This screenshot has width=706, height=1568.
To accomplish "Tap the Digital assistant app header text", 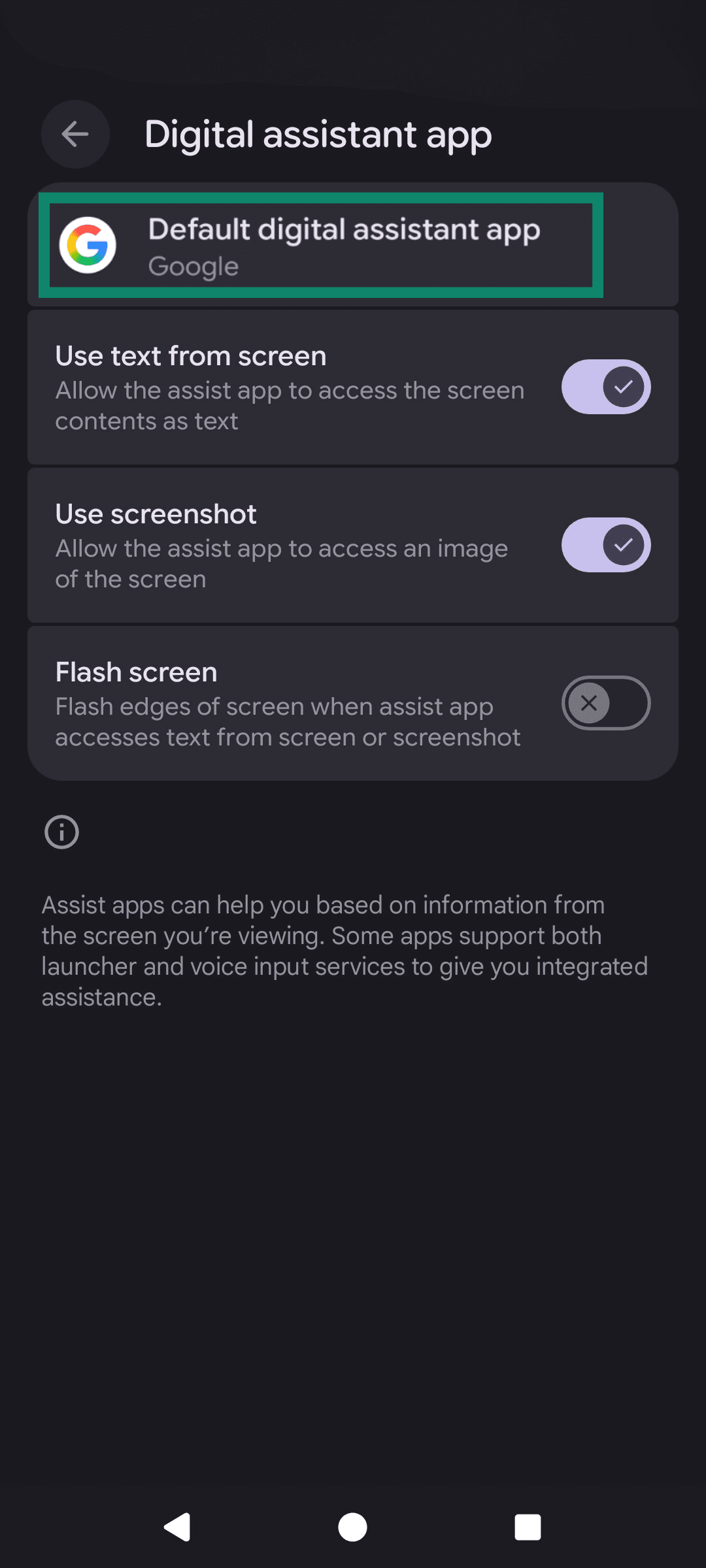I will point(318,135).
